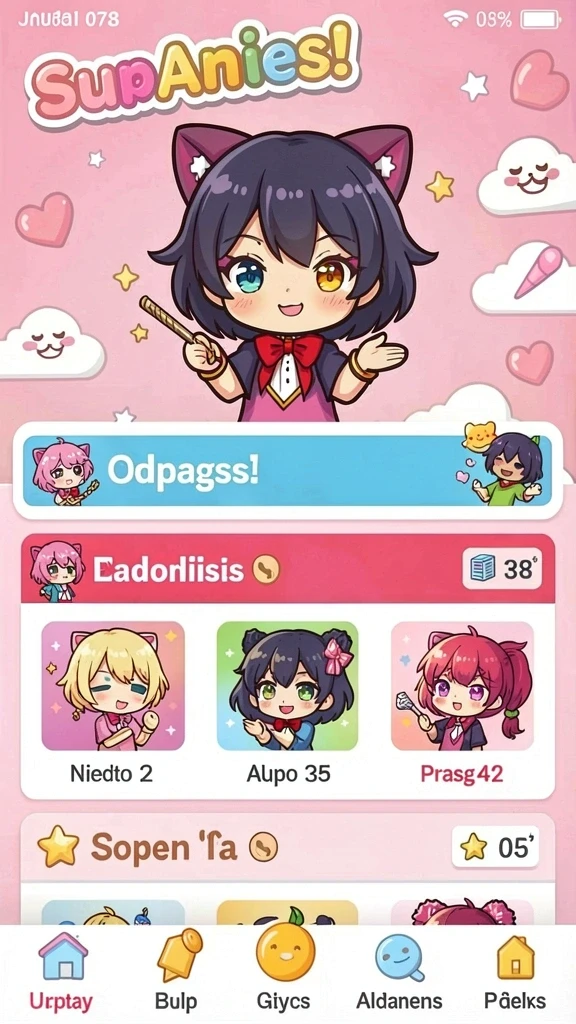Image resolution: width=576 pixels, height=1024 pixels.
Task: Open the Odpagss! blue banner
Action: 287,471
